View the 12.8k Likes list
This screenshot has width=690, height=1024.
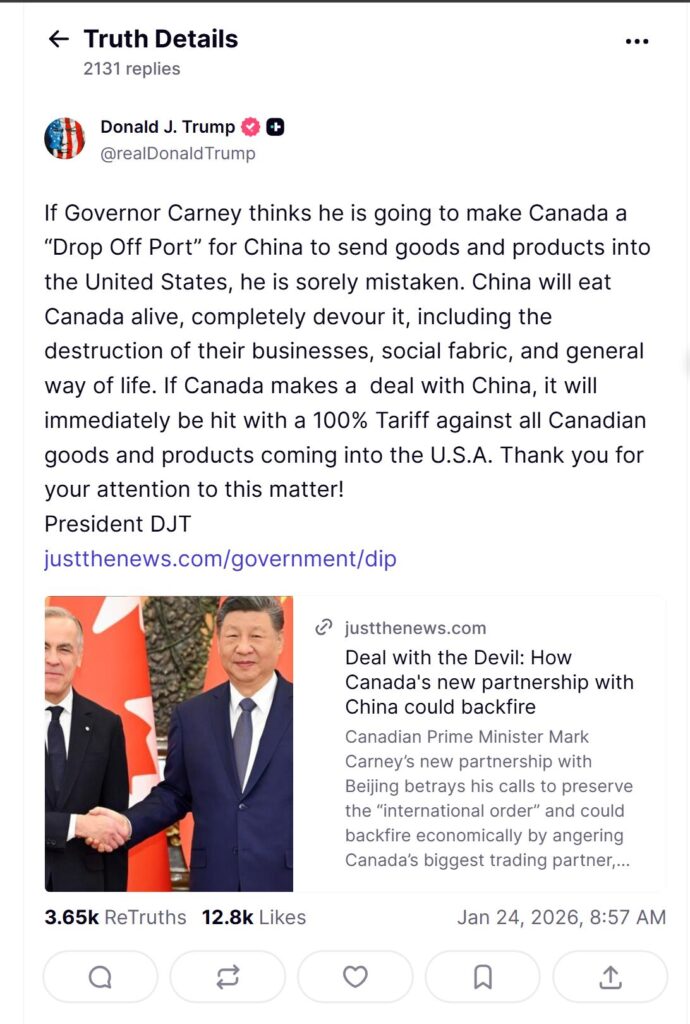pyautogui.click(x=254, y=917)
